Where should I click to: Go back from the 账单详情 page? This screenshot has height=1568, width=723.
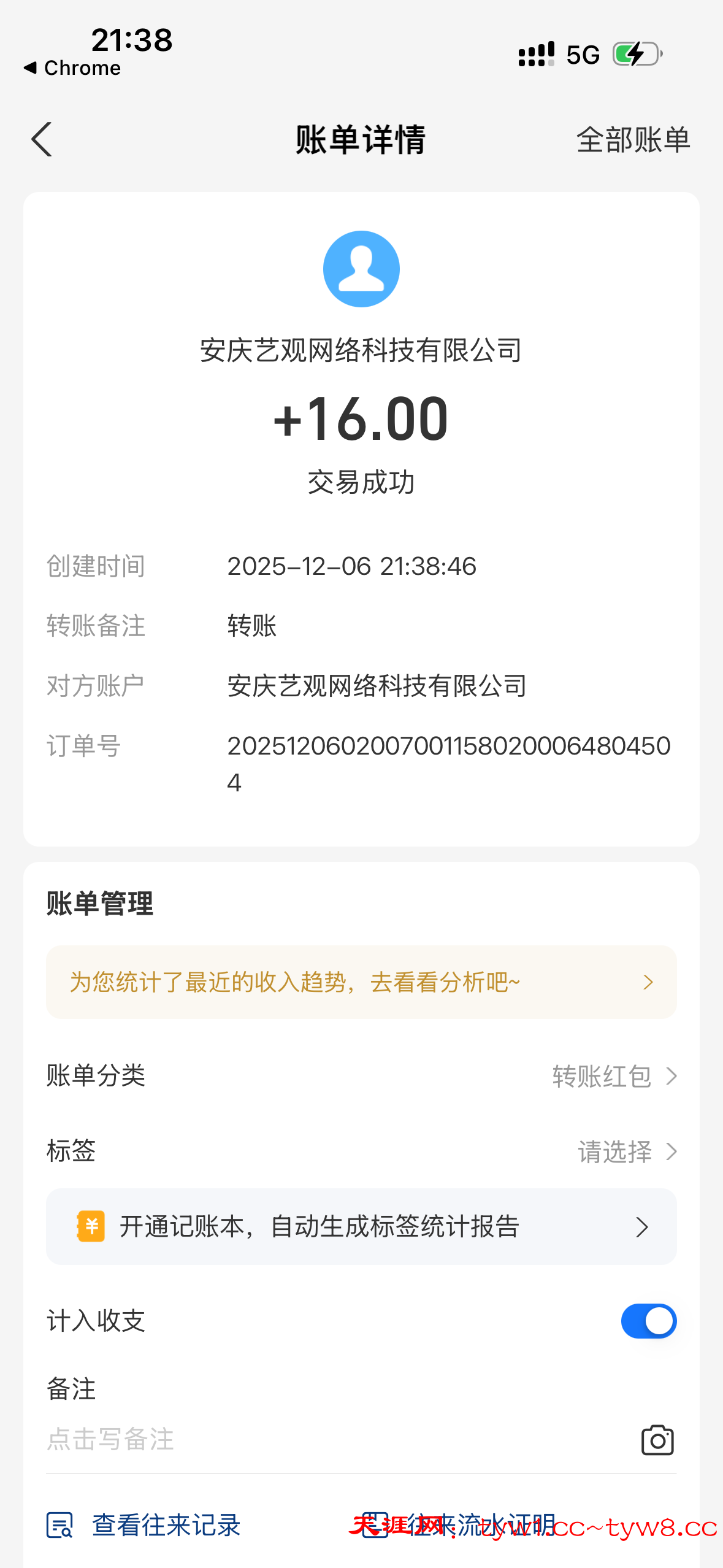click(42, 140)
